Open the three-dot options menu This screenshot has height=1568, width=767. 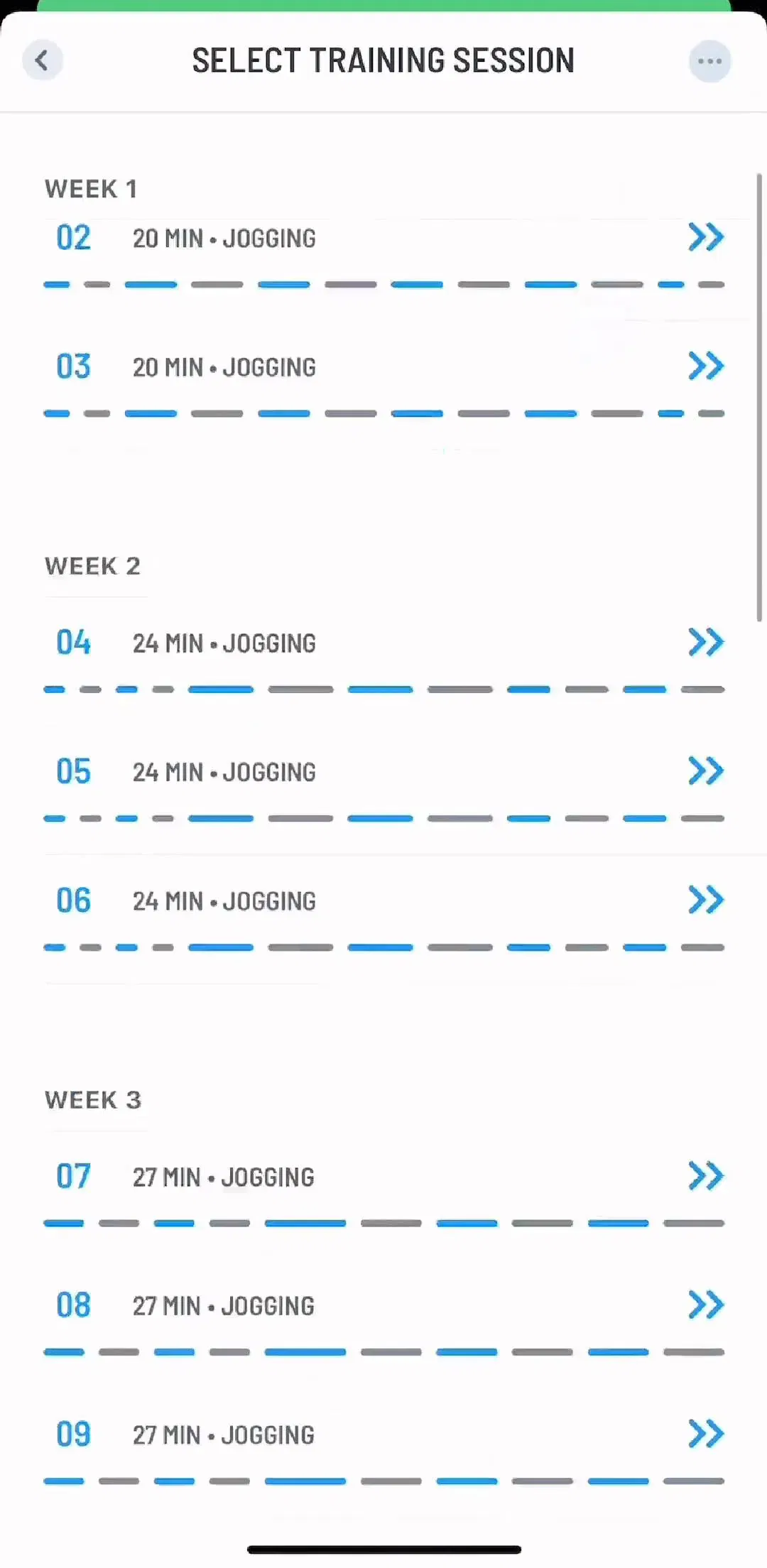[709, 61]
